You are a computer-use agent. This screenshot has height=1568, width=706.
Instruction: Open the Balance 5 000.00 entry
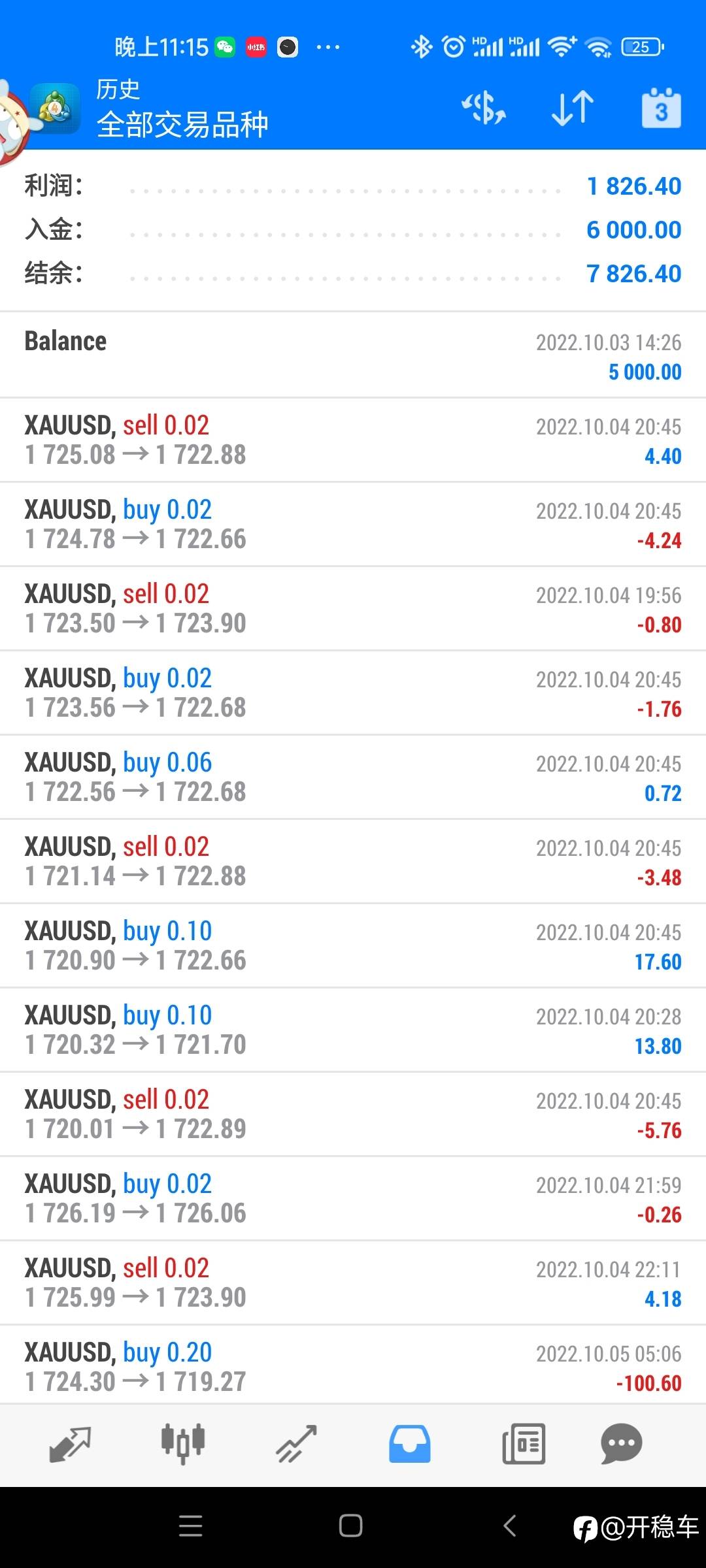(353, 355)
